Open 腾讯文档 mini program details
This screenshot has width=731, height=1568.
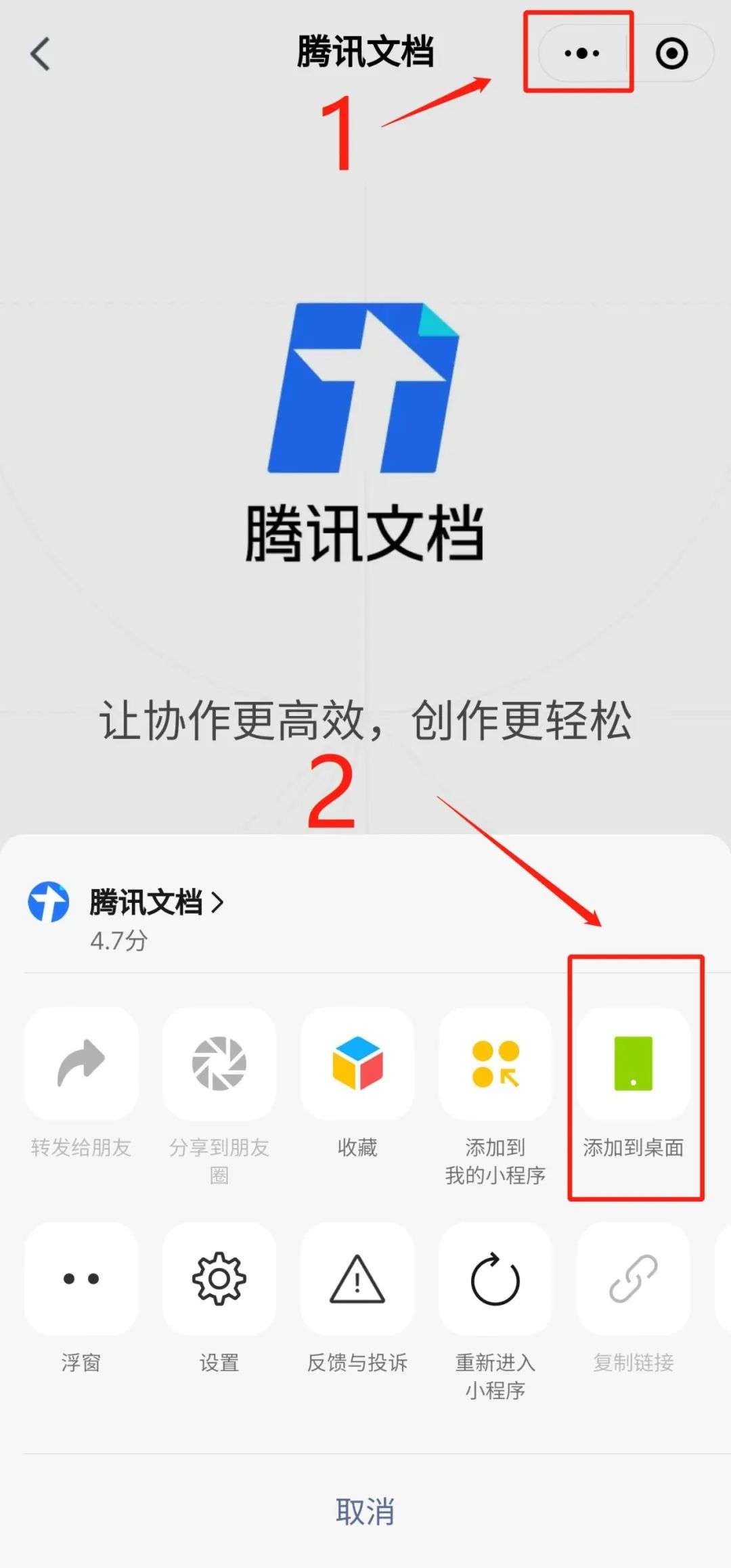tap(156, 903)
